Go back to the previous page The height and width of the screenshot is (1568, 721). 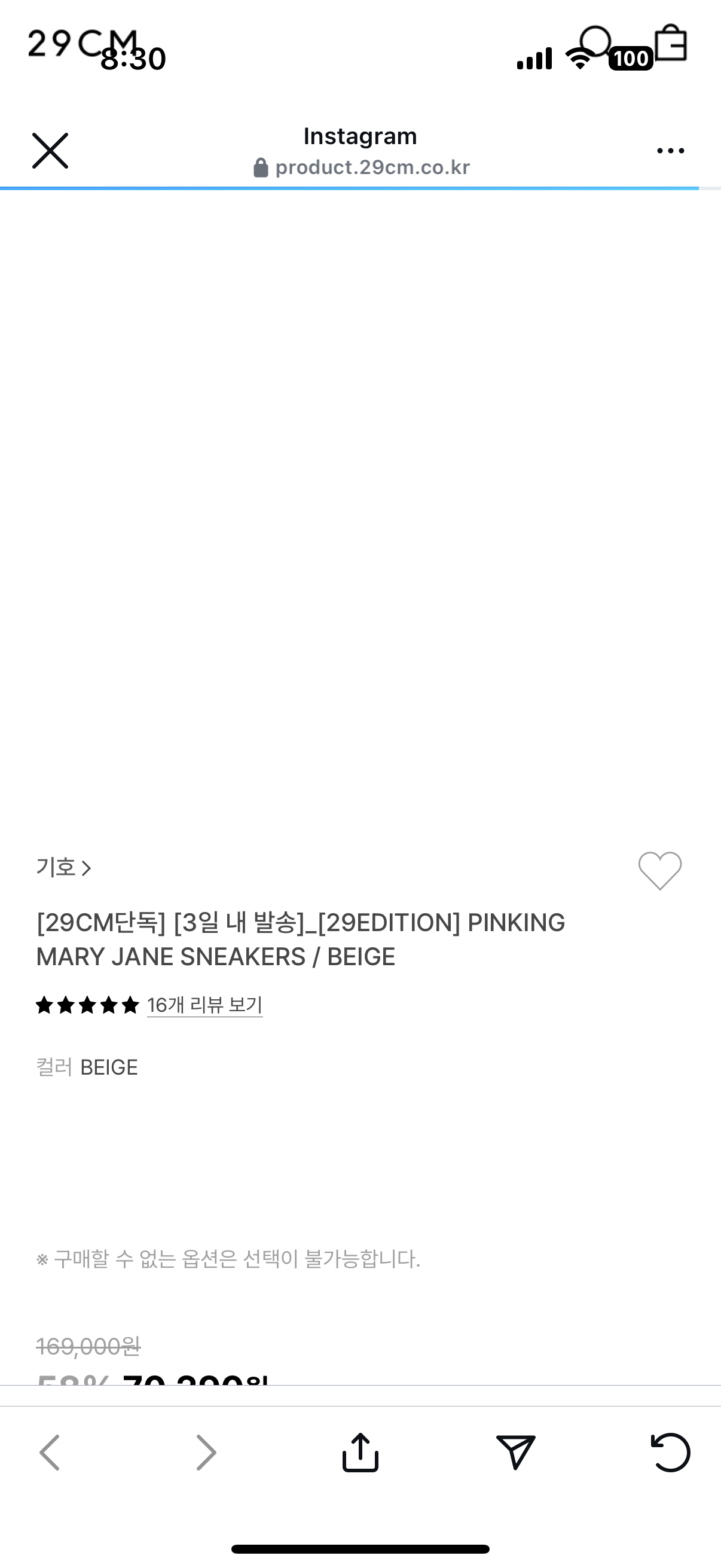coord(49,1453)
